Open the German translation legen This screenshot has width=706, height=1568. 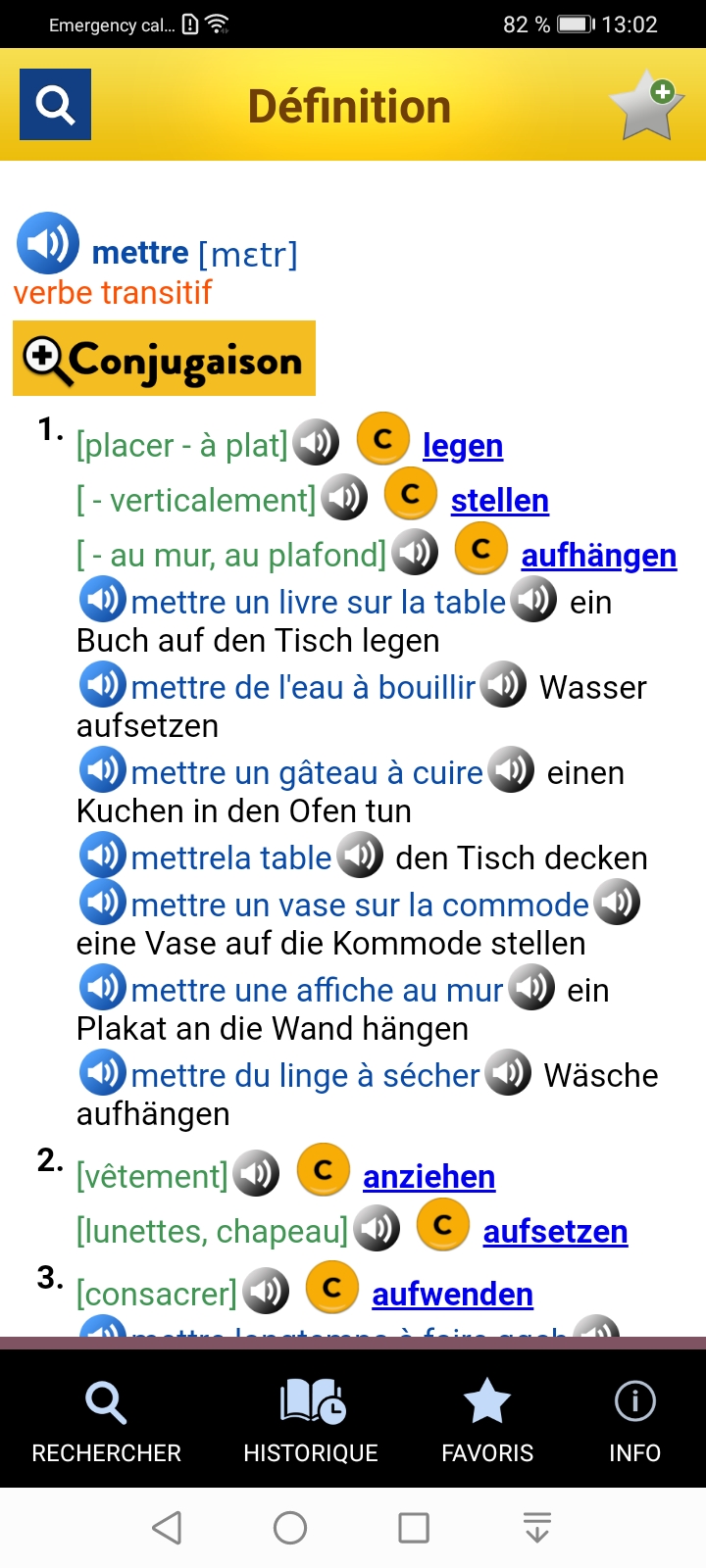[x=462, y=446]
